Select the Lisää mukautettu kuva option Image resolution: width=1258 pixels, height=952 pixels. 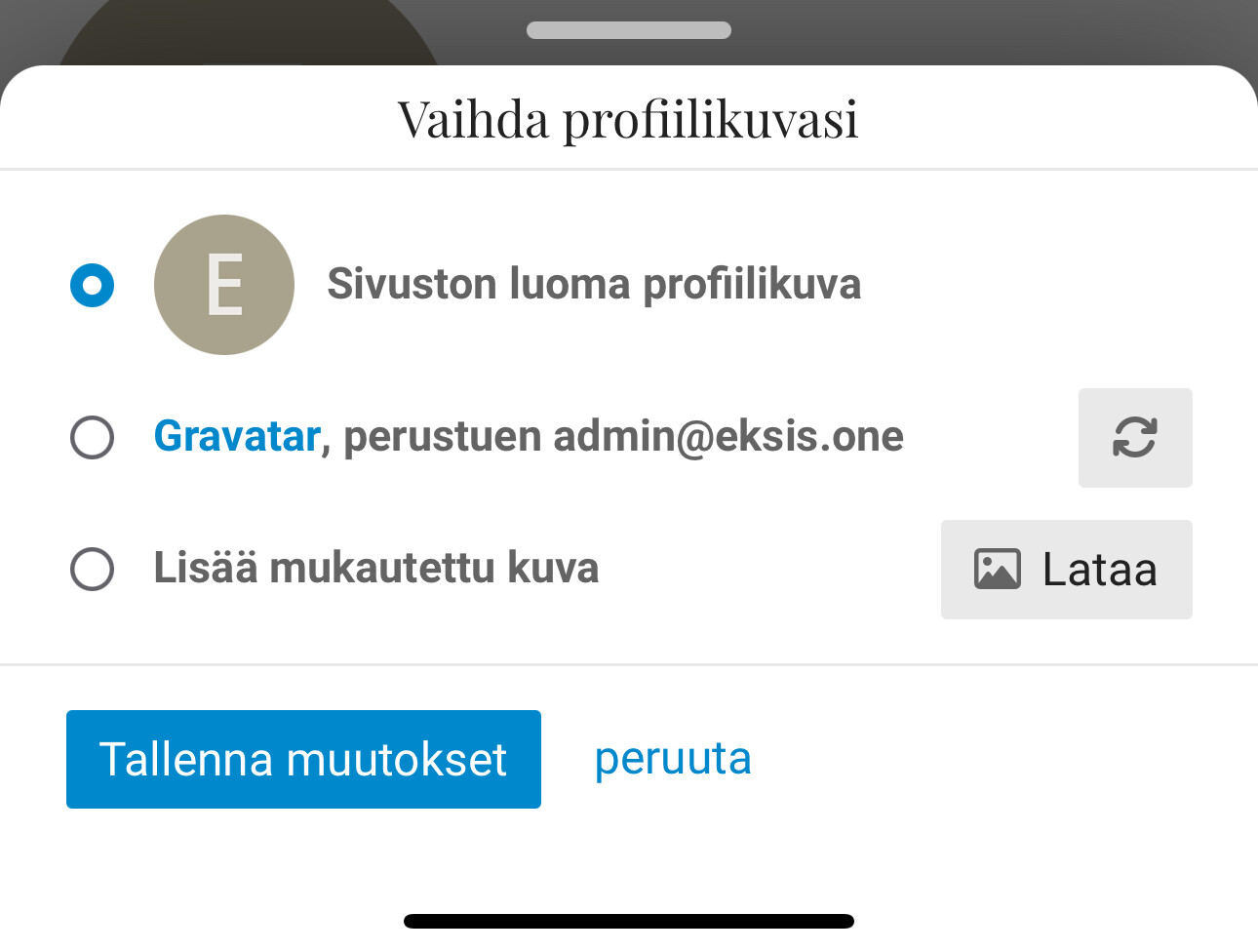pos(93,569)
